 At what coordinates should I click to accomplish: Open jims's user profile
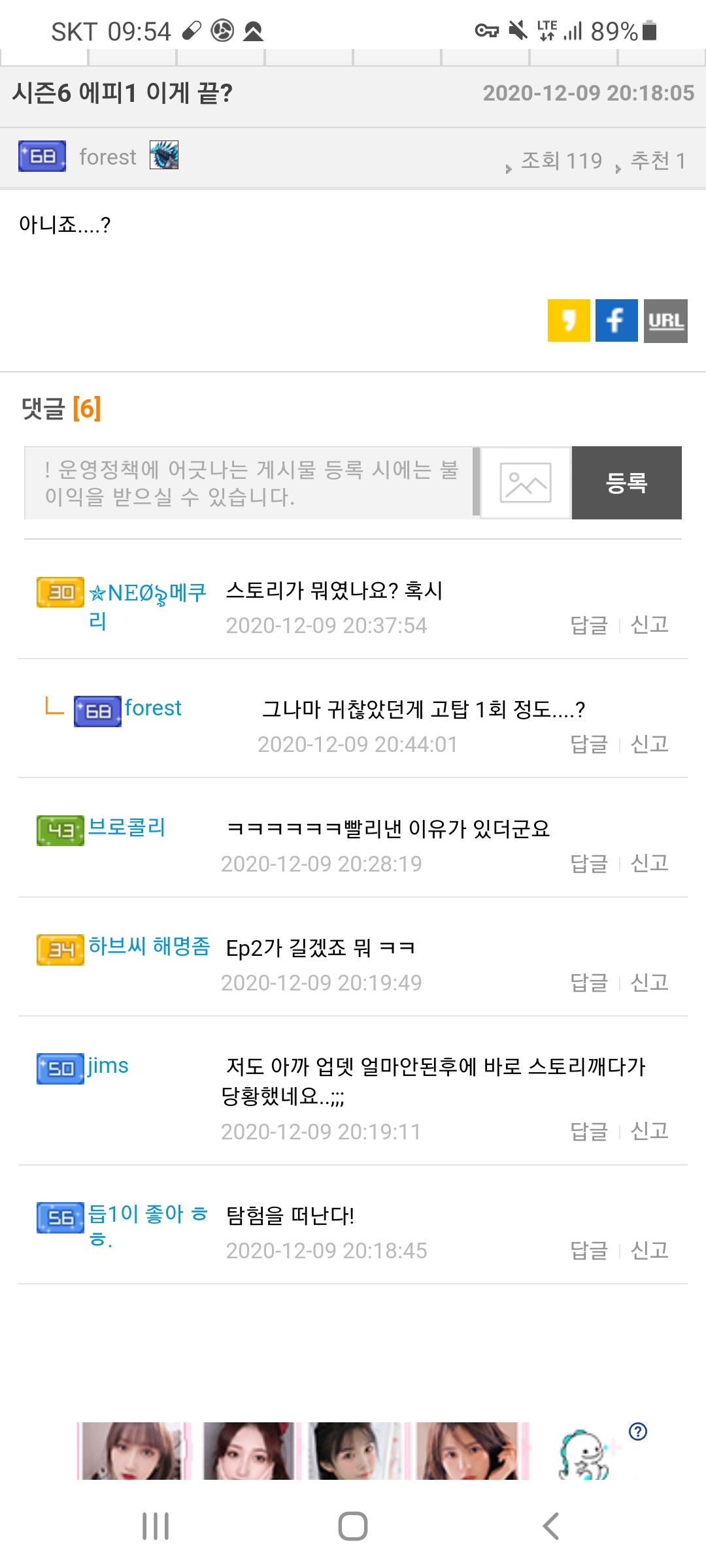point(109,1066)
